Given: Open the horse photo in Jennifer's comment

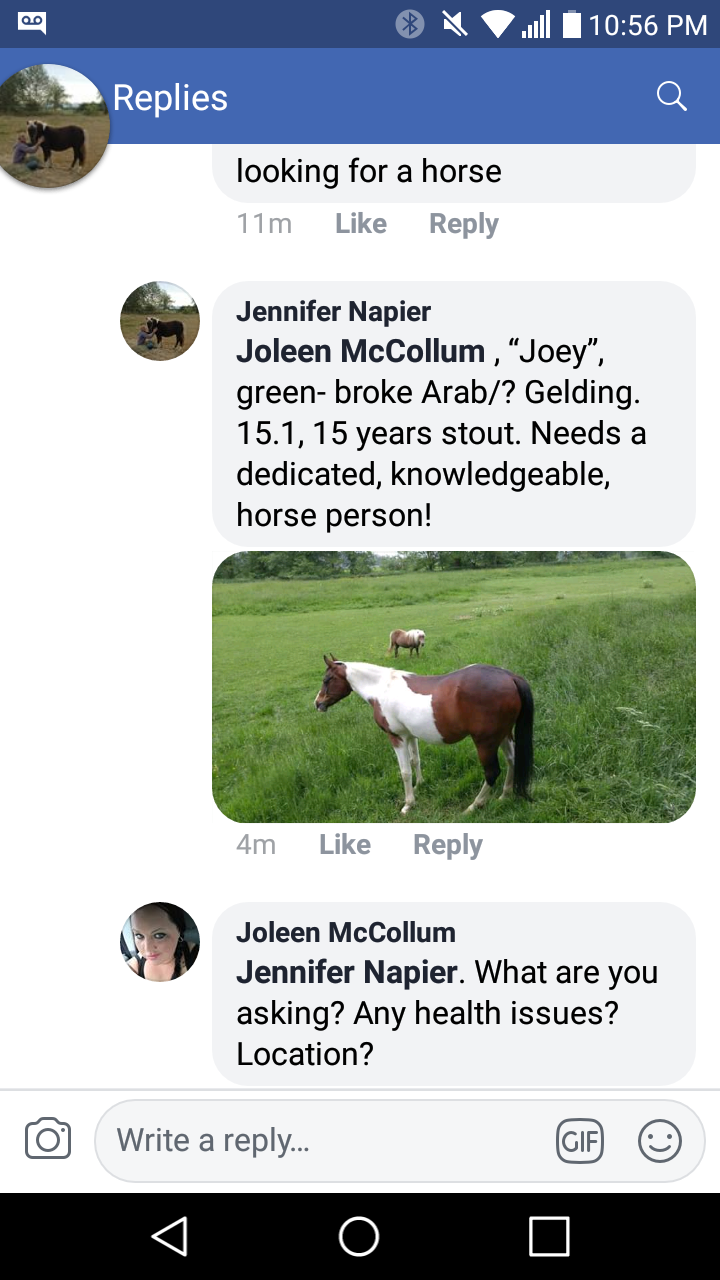Looking at the screenshot, I should (453, 687).
